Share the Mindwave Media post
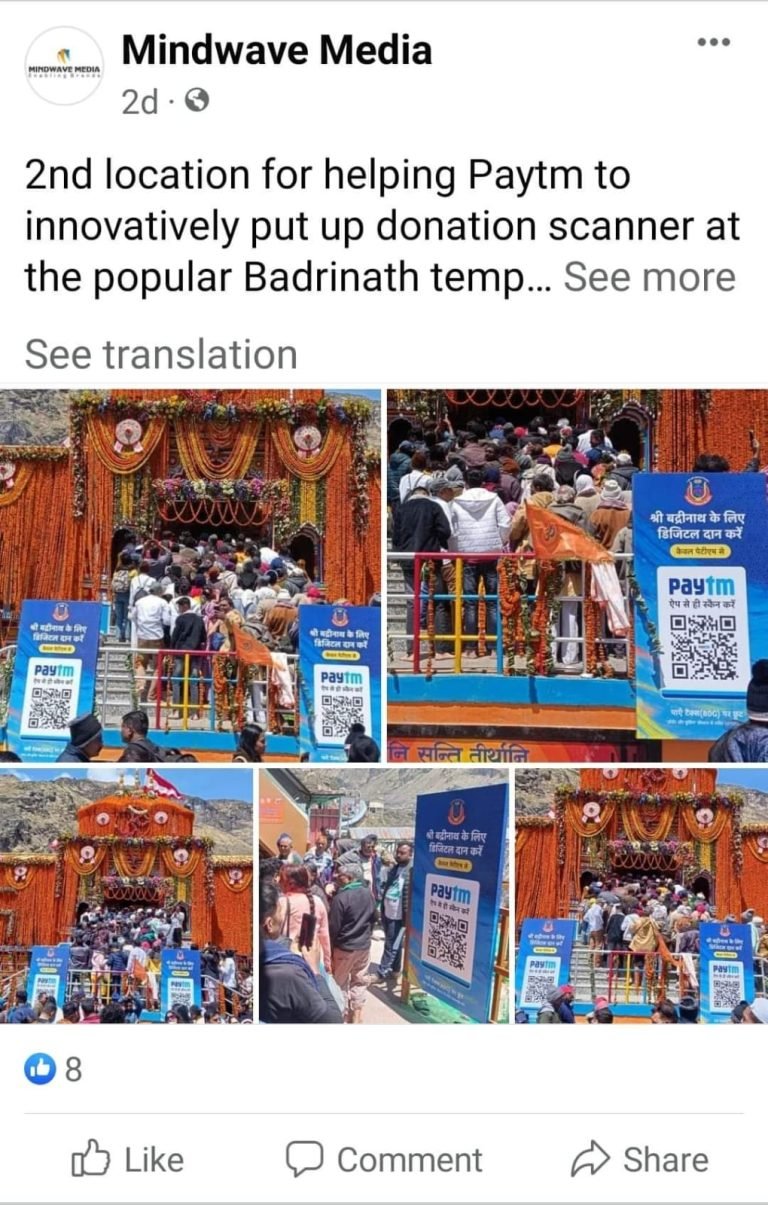Image resolution: width=768 pixels, height=1205 pixels. [x=640, y=1159]
